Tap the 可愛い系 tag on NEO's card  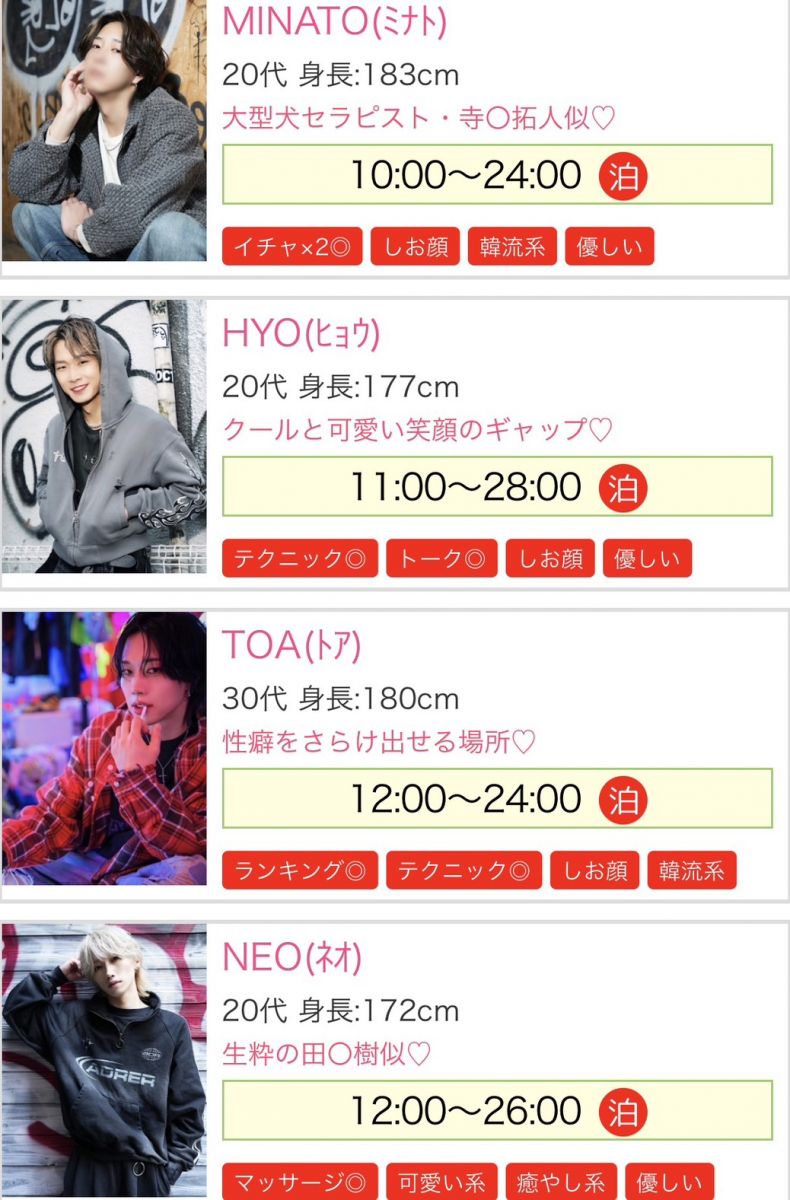click(442, 1182)
